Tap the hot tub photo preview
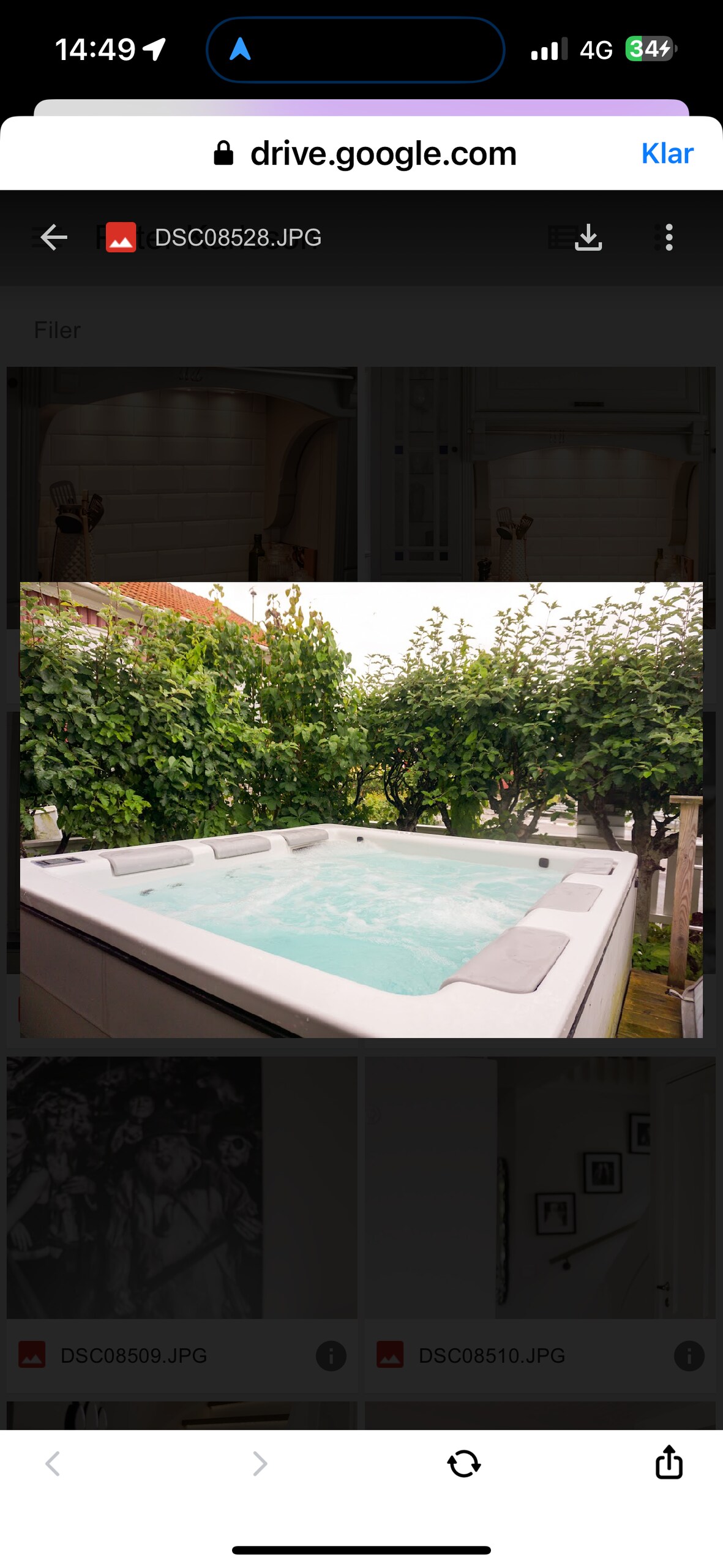This screenshot has height=1568, width=723. [361, 809]
